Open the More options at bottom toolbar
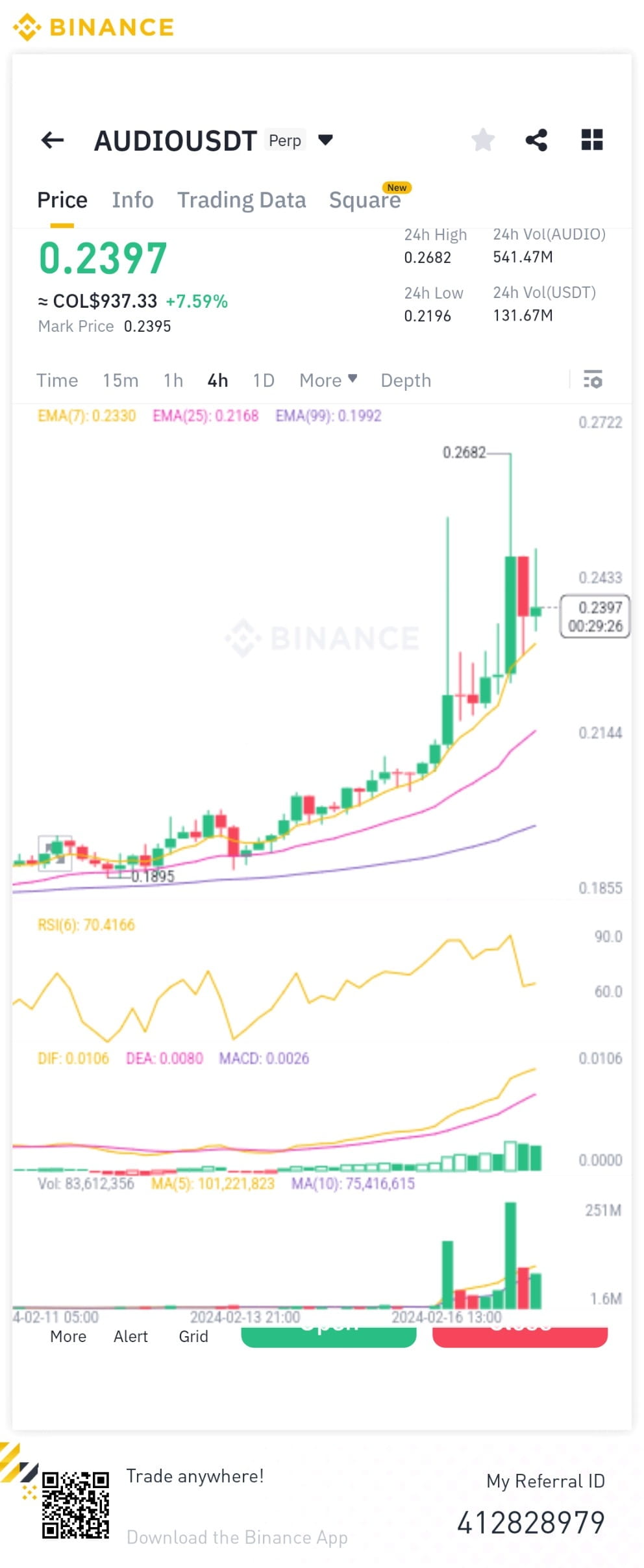 pyautogui.click(x=68, y=1336)
